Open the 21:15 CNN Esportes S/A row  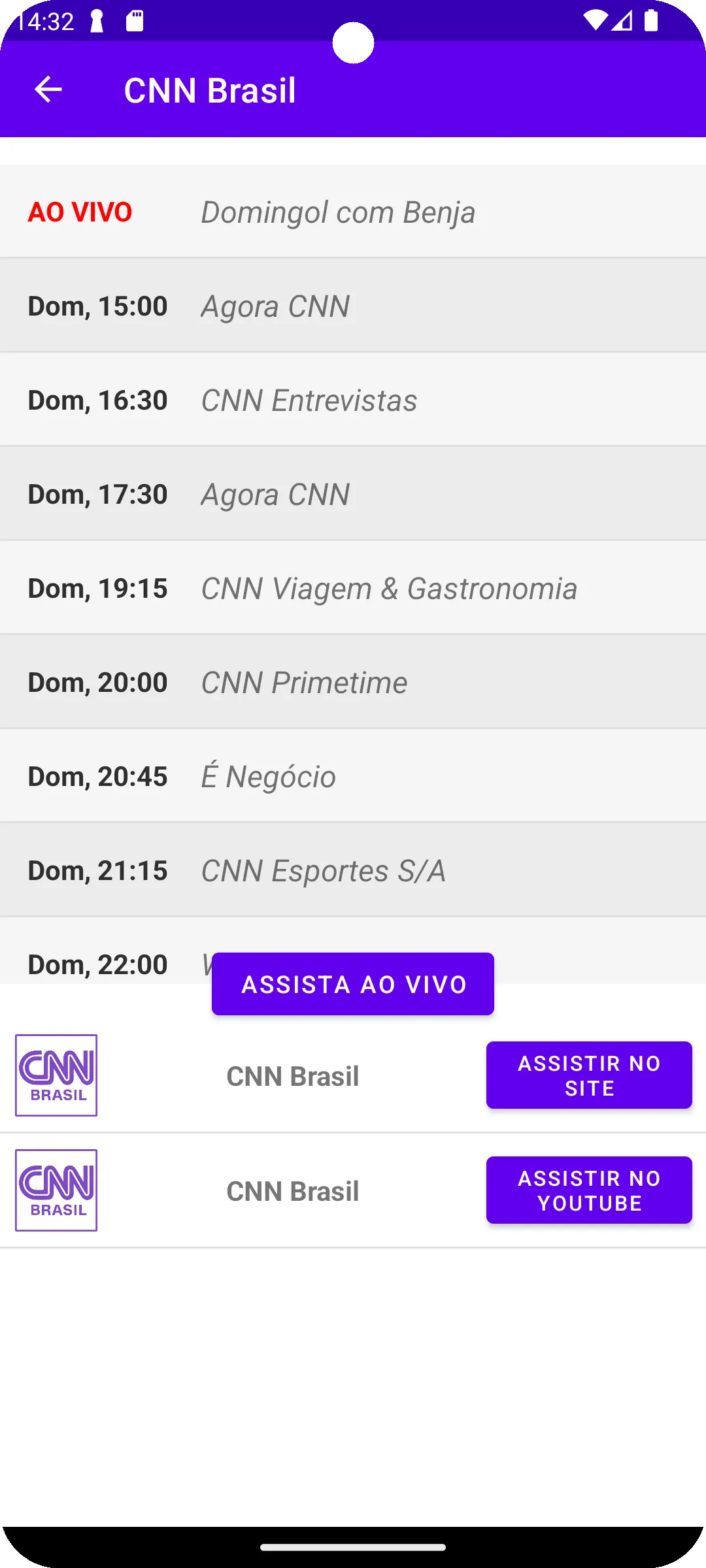[x=353, y=870]
